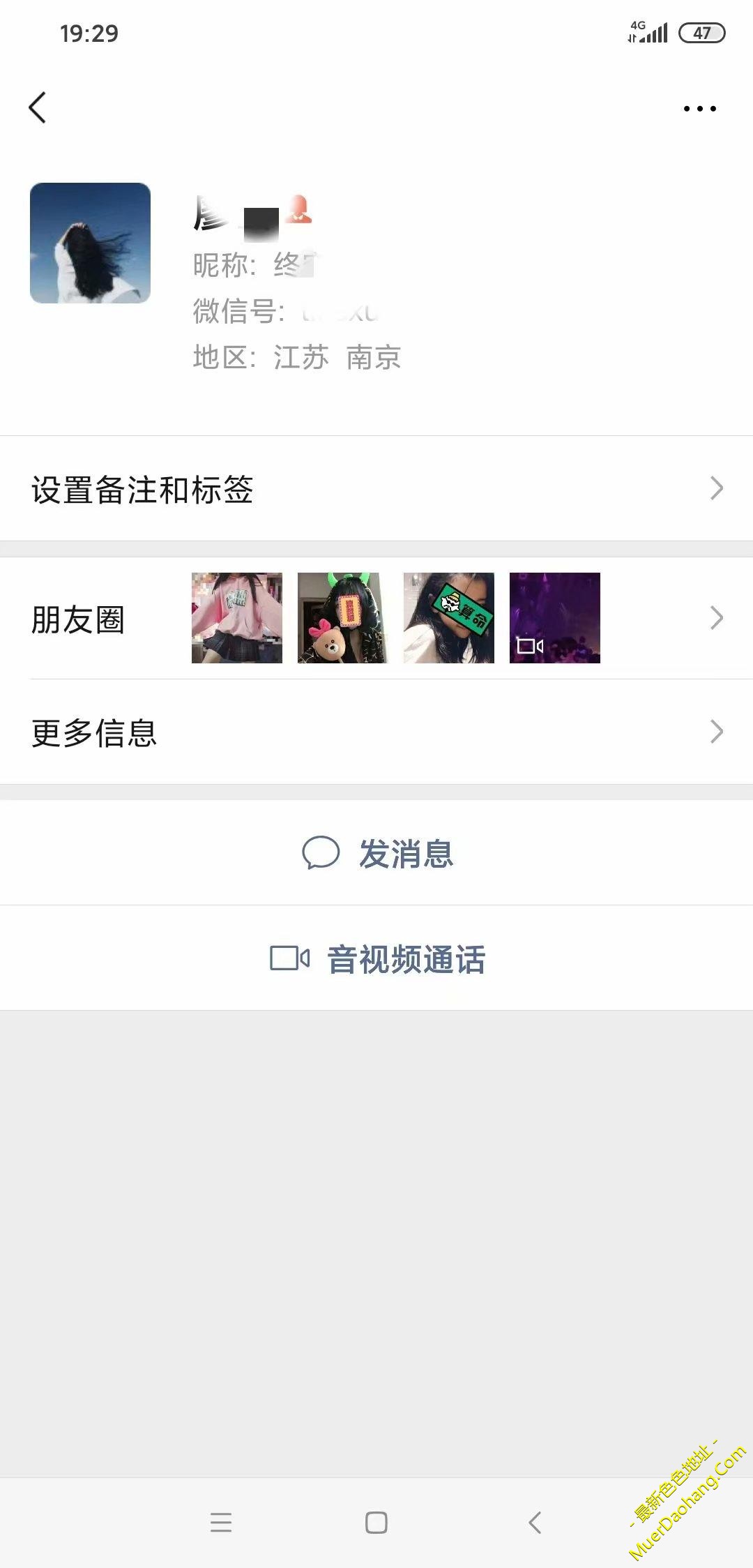Screen dimensions: 753x1568
Task: Open the 朋友圈 Moments row
Action: coord(376,619)
